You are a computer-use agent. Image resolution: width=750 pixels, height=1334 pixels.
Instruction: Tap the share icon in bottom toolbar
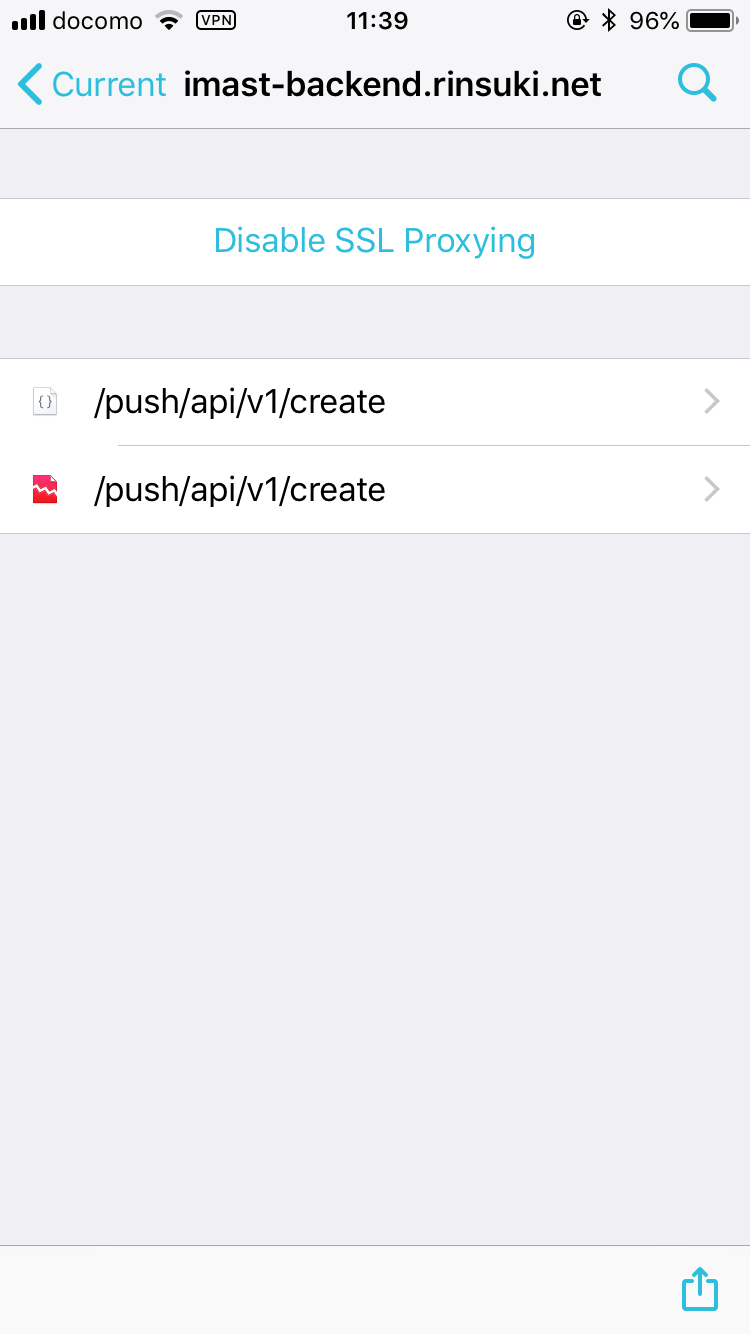point(700,1289)
